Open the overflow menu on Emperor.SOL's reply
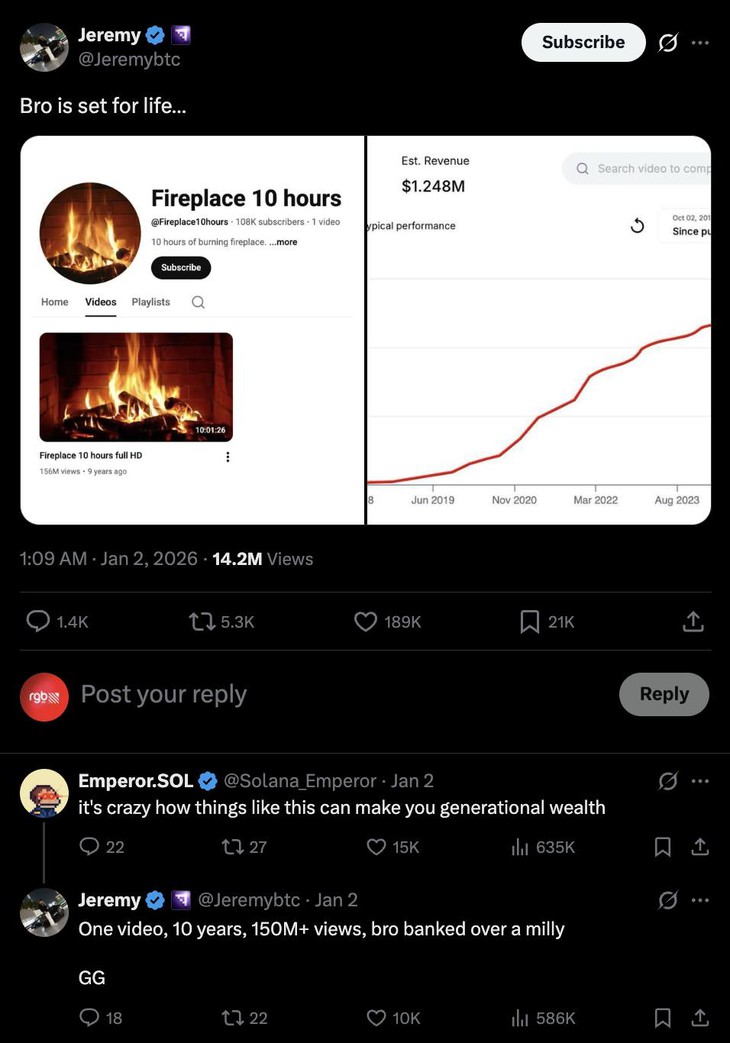 coord(700,781)
